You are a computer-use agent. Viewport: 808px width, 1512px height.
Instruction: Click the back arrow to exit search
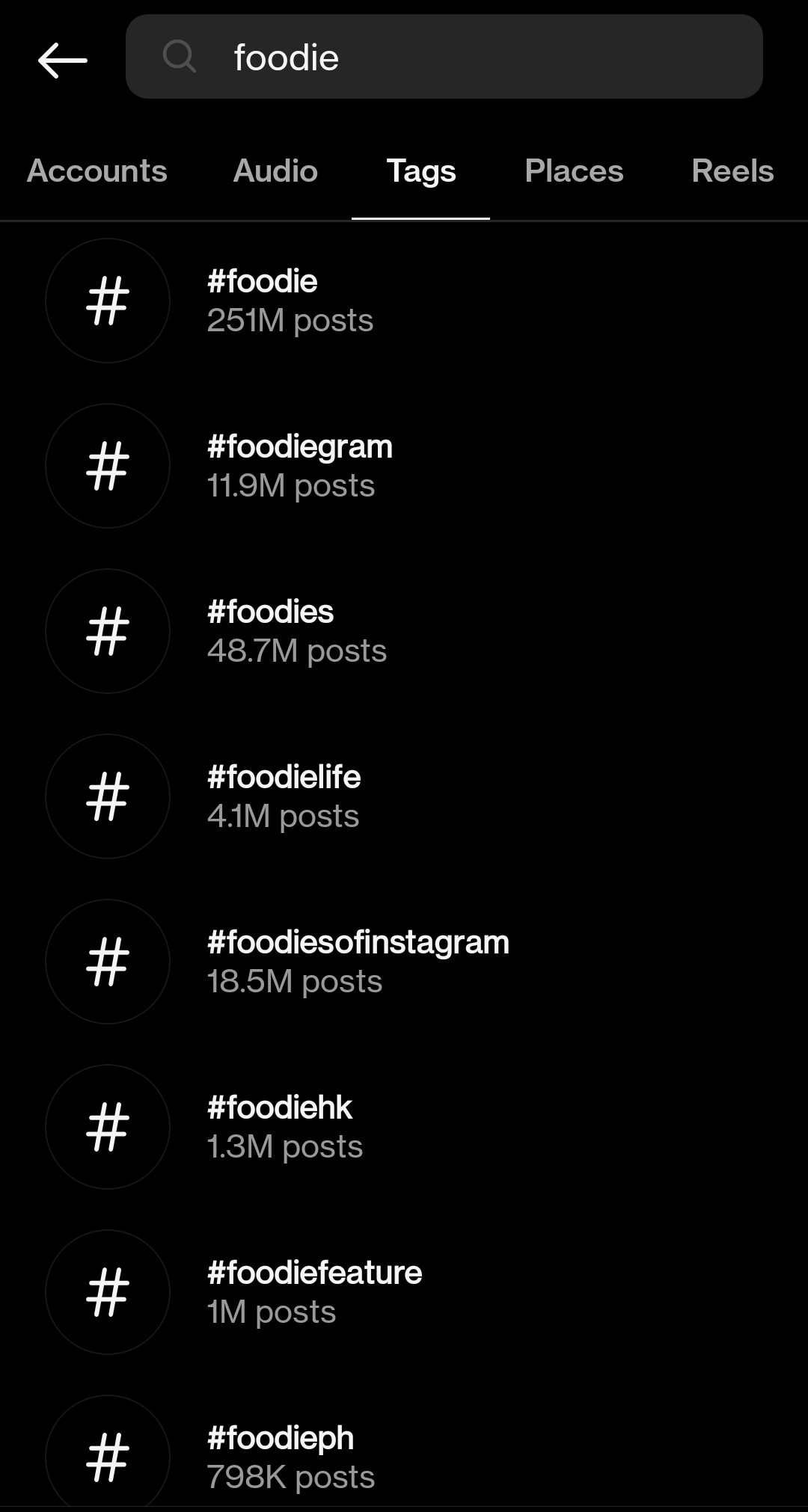[x=60, y=61]
